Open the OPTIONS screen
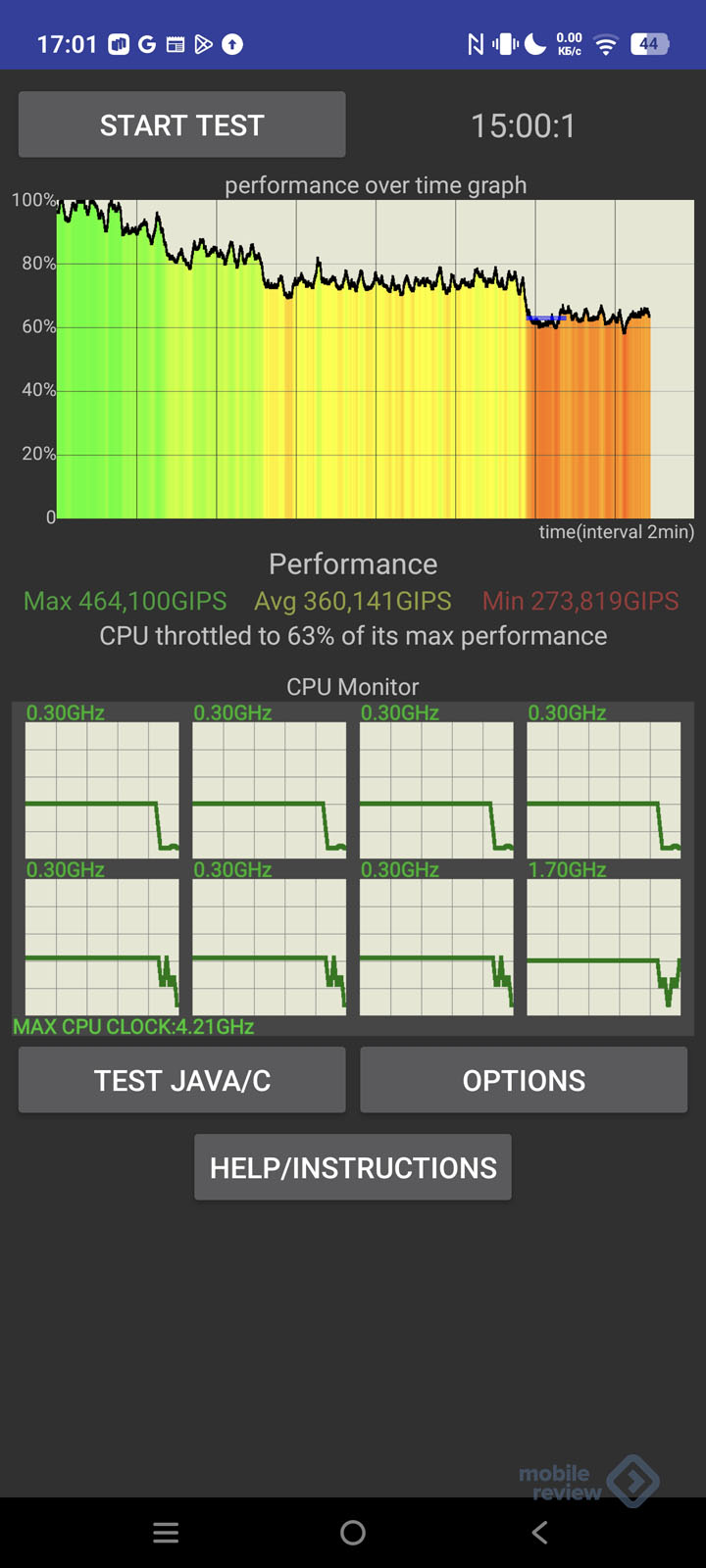 tap(524, 1080)
